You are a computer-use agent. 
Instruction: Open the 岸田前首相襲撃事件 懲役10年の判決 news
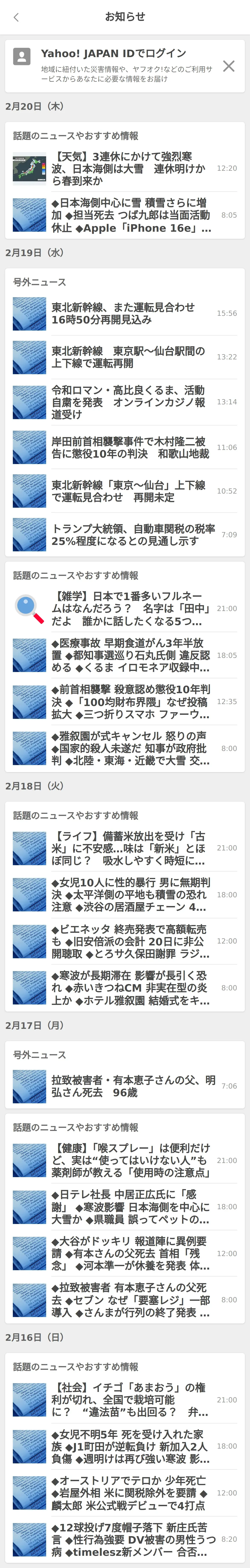pos(125,447)
